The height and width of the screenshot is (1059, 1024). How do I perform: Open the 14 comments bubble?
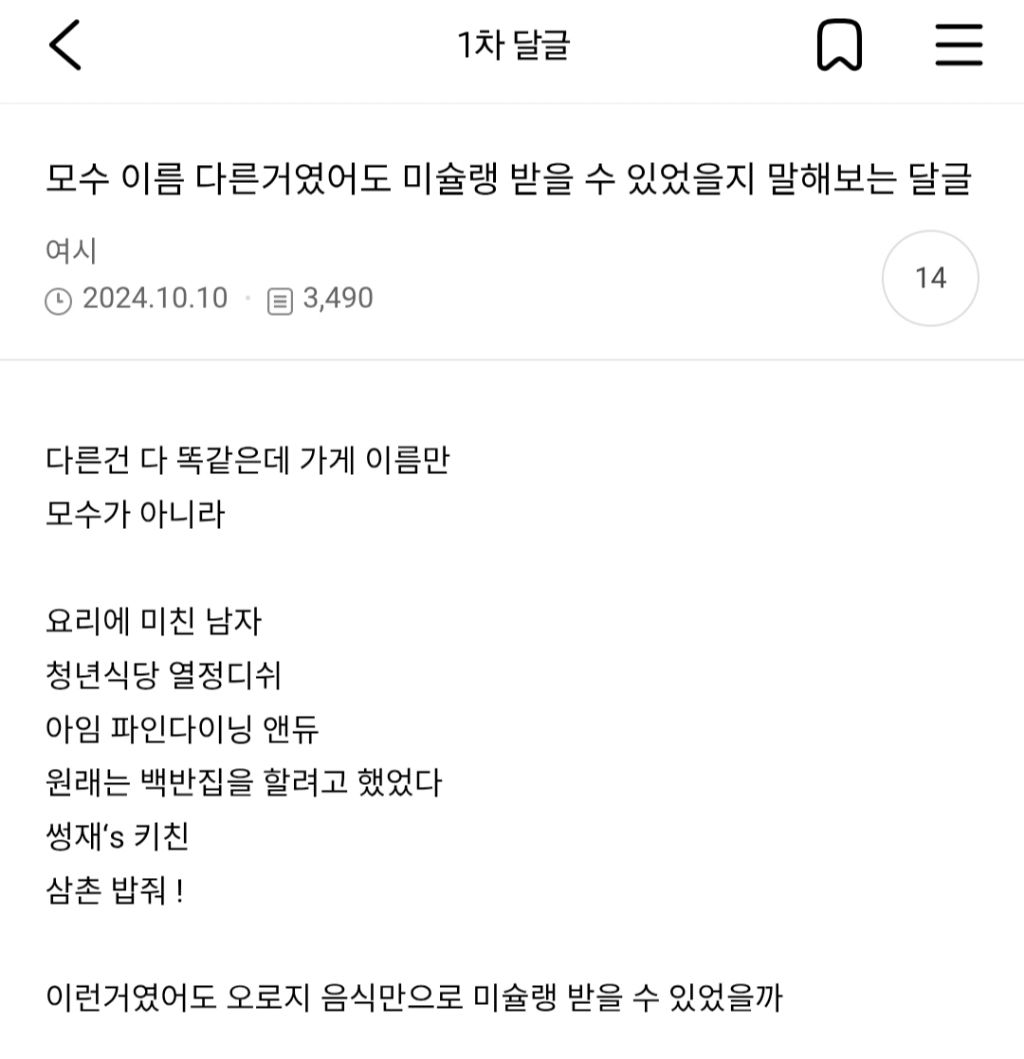pos(930,278)
